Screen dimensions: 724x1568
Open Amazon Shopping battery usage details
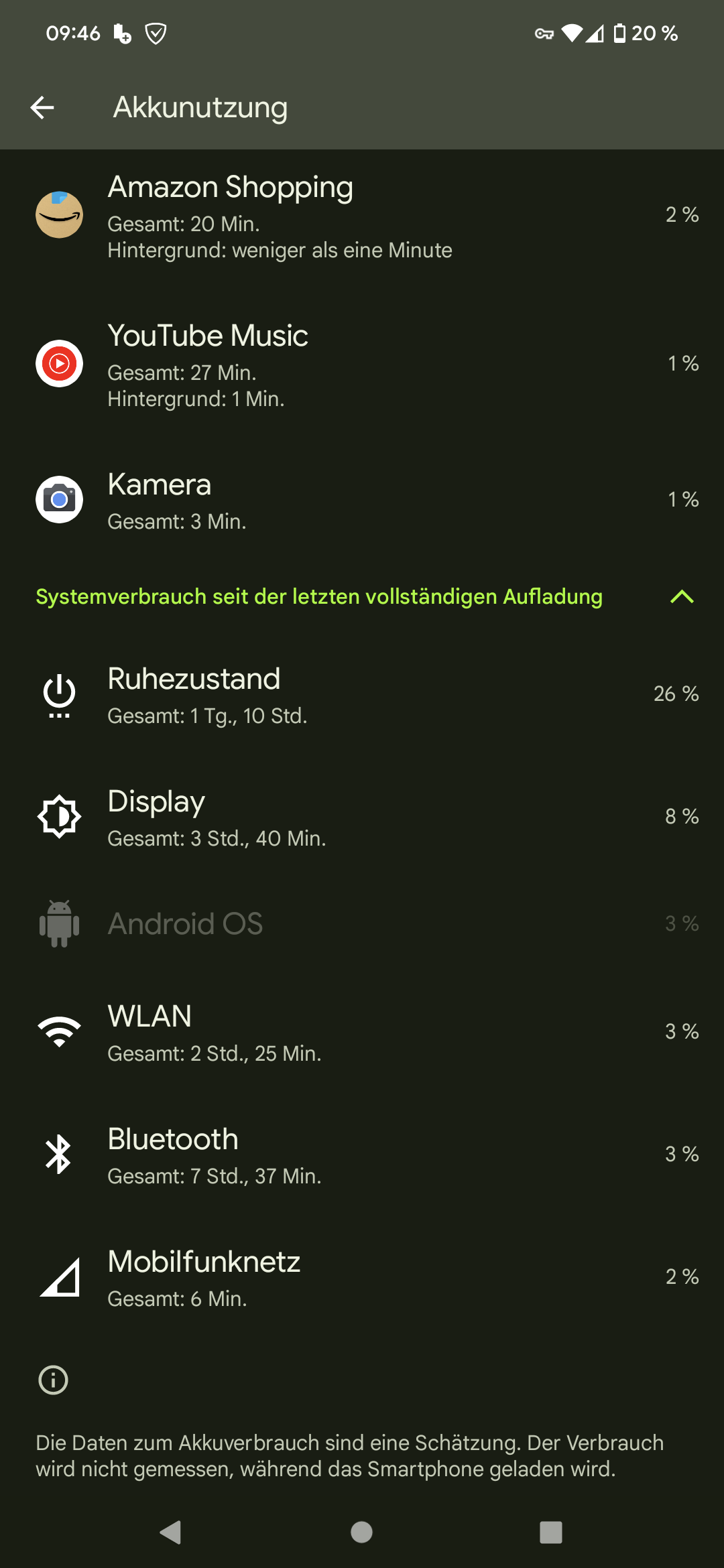pyautogui.click(x=362, y=216)
